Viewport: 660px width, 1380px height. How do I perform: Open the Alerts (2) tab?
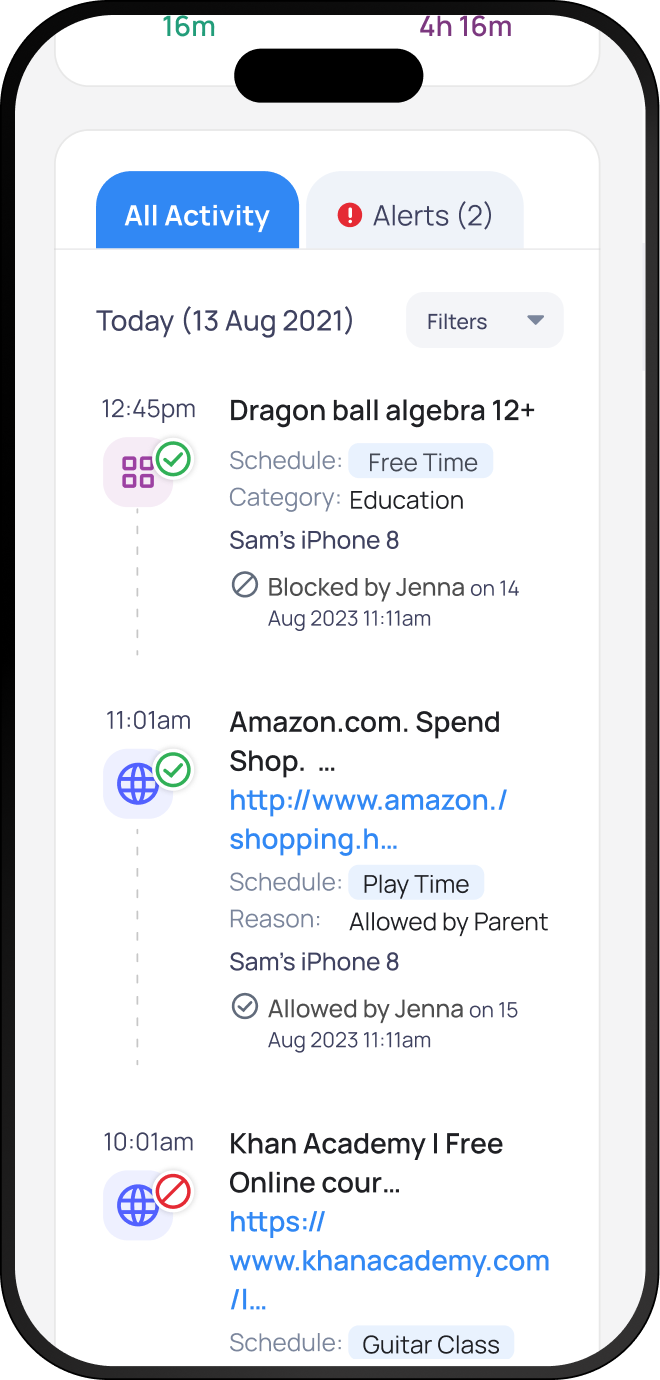(x=415, y=214)
